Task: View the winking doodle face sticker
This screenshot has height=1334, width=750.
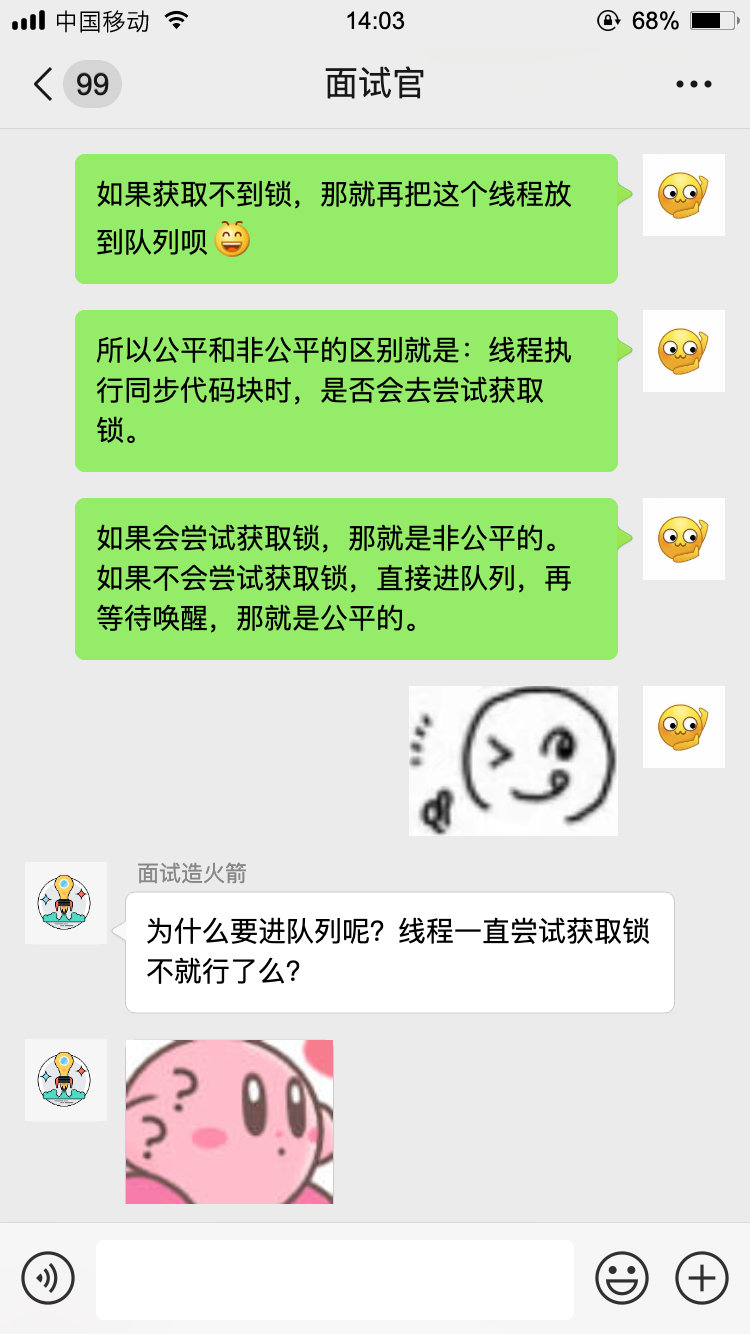Action: (513, 760)
